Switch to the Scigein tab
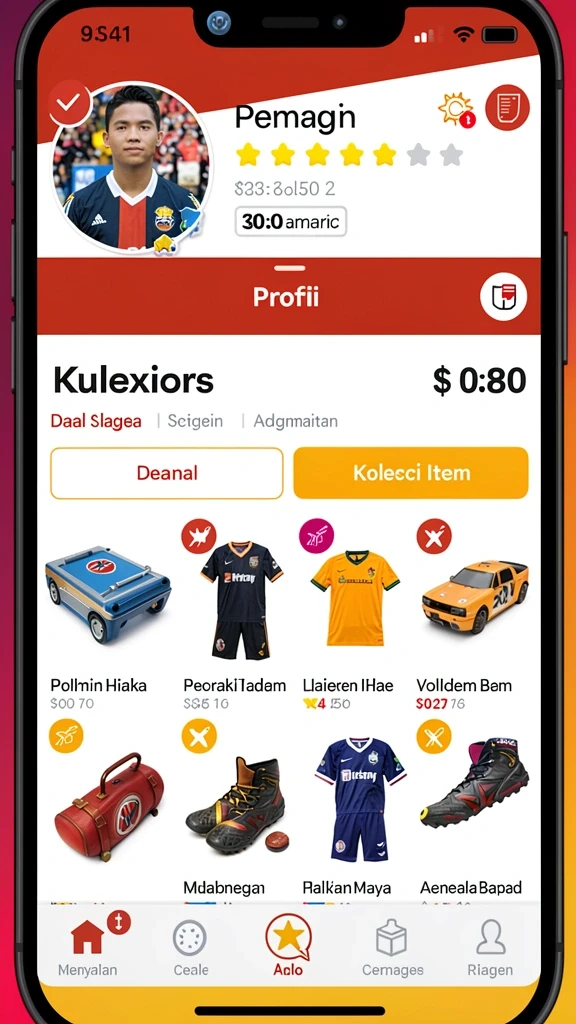576x1024 pixels. click(x=195, y=421)
